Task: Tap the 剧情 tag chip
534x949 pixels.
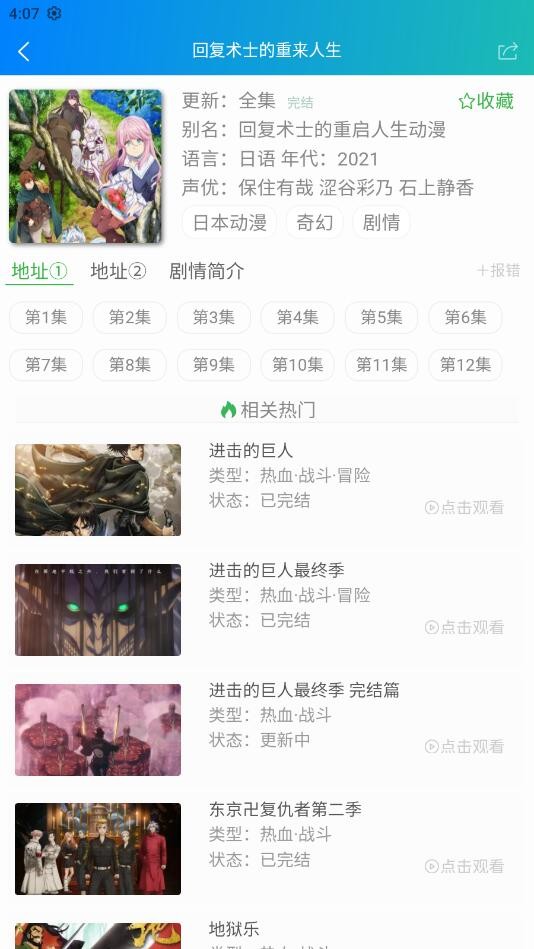Action: pyautogui.click(x=381, y=222)
